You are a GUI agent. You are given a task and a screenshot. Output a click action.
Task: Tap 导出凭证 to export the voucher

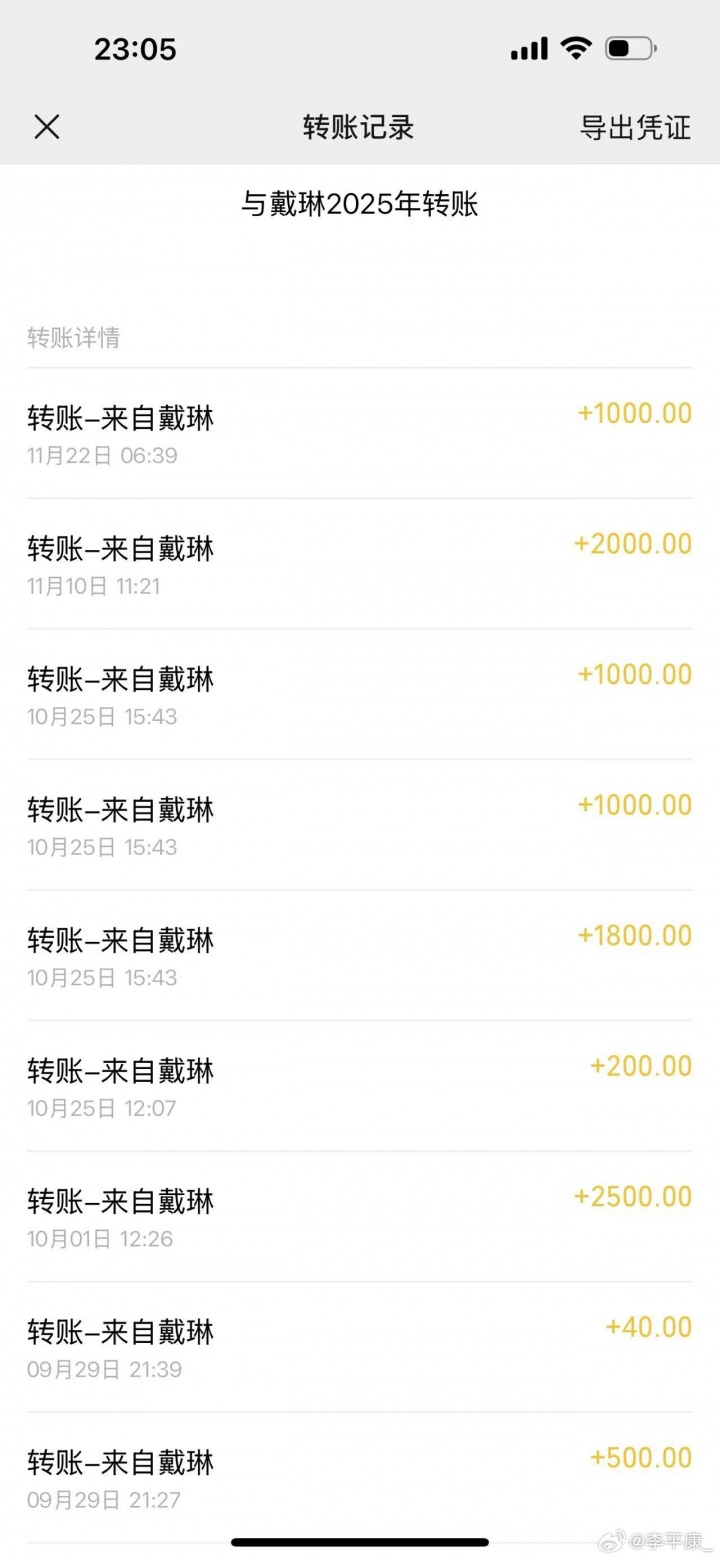click(635, 127)
